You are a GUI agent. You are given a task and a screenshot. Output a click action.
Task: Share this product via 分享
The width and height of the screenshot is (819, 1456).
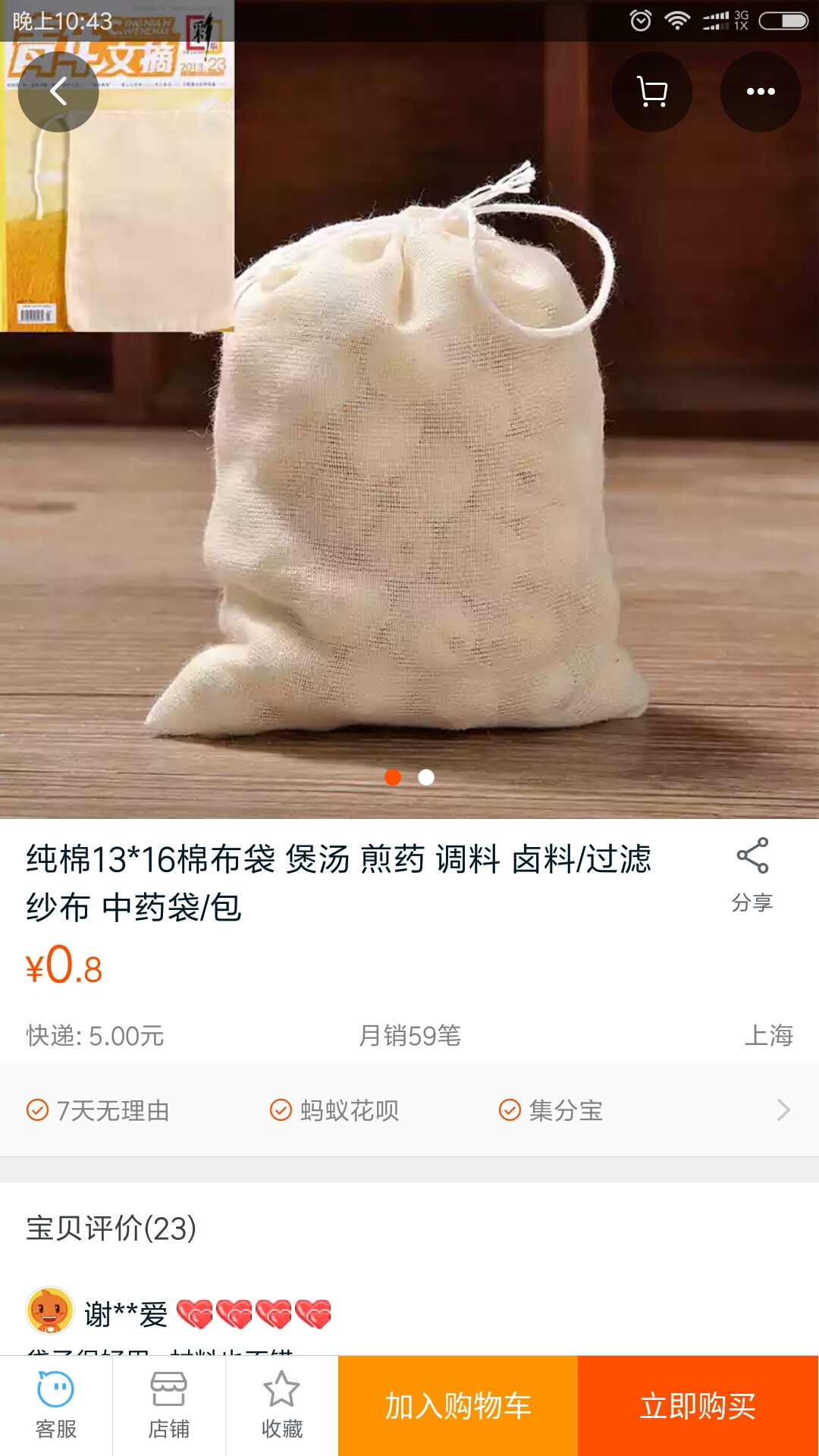(752, 874)
